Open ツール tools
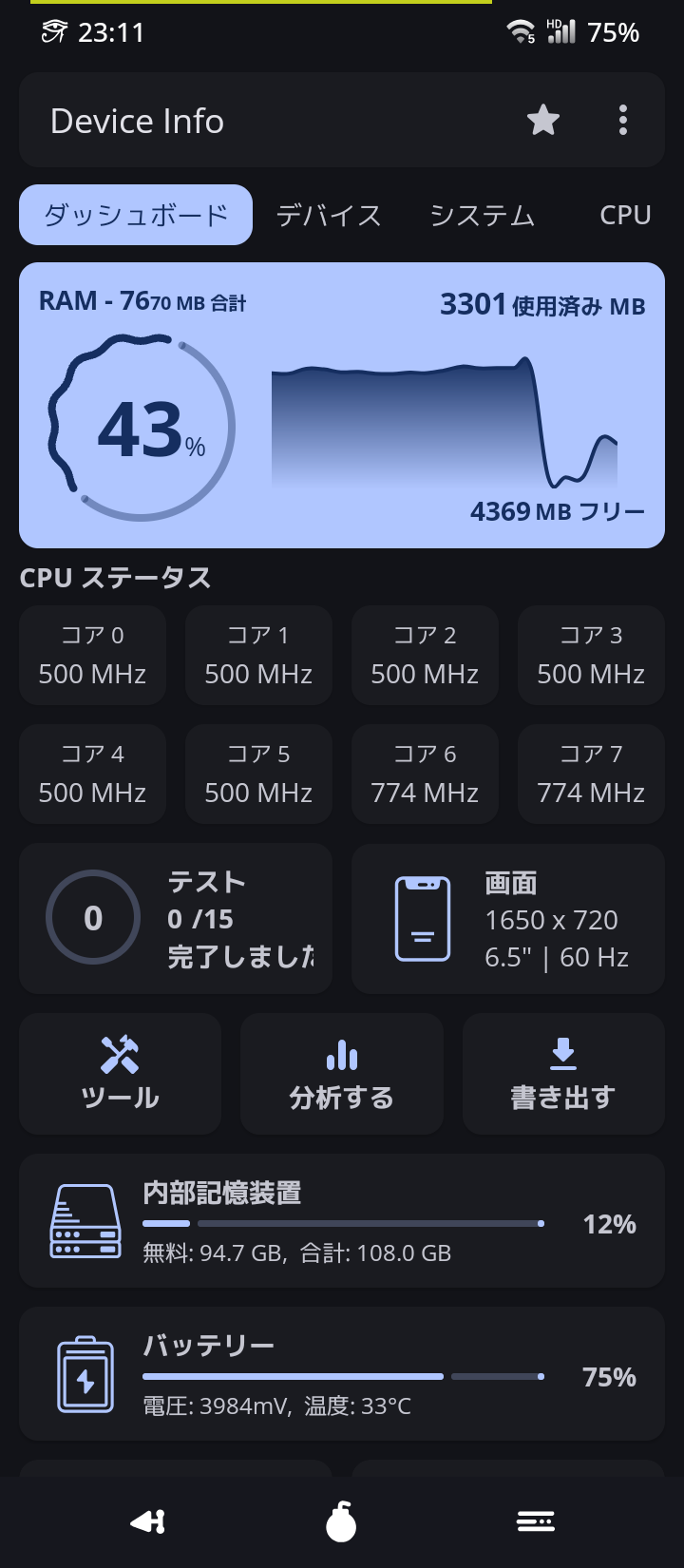 [x=120, y=1074]
